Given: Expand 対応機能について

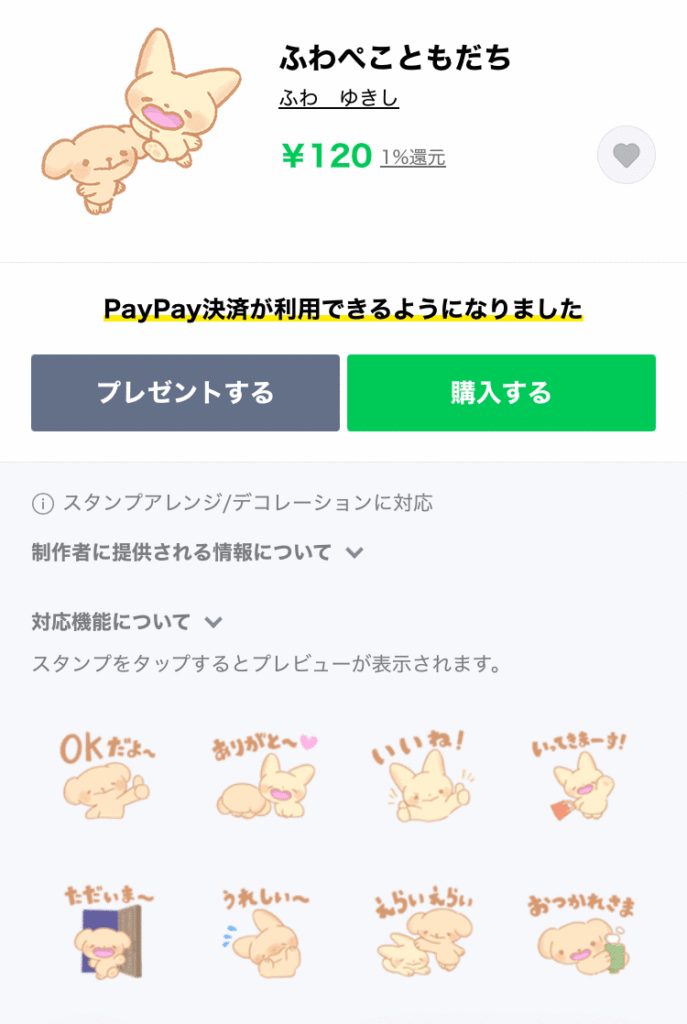Looking at the screenshot, I should point(126,622).
